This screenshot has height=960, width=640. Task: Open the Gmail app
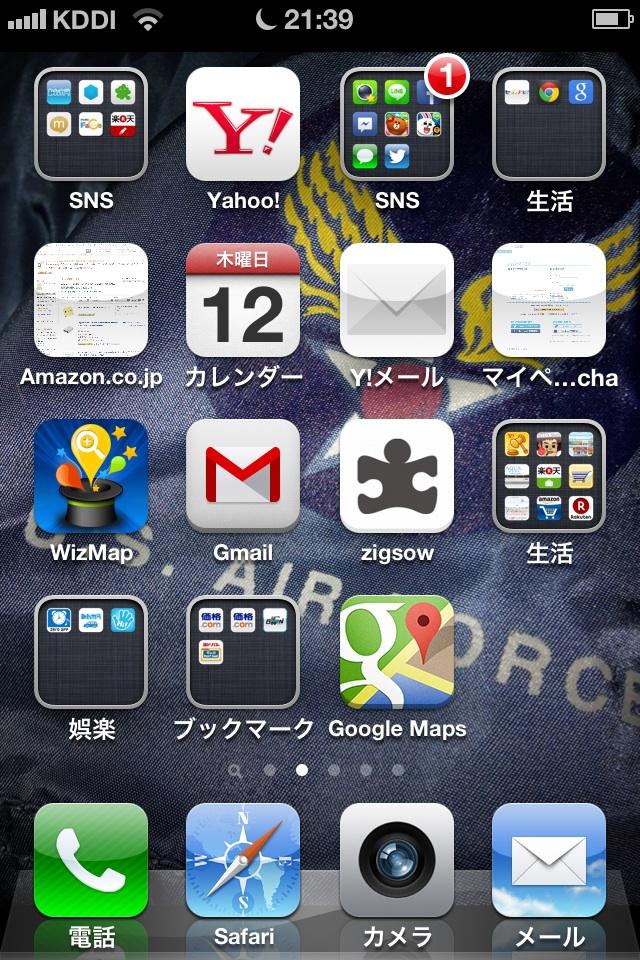point(243,475)
